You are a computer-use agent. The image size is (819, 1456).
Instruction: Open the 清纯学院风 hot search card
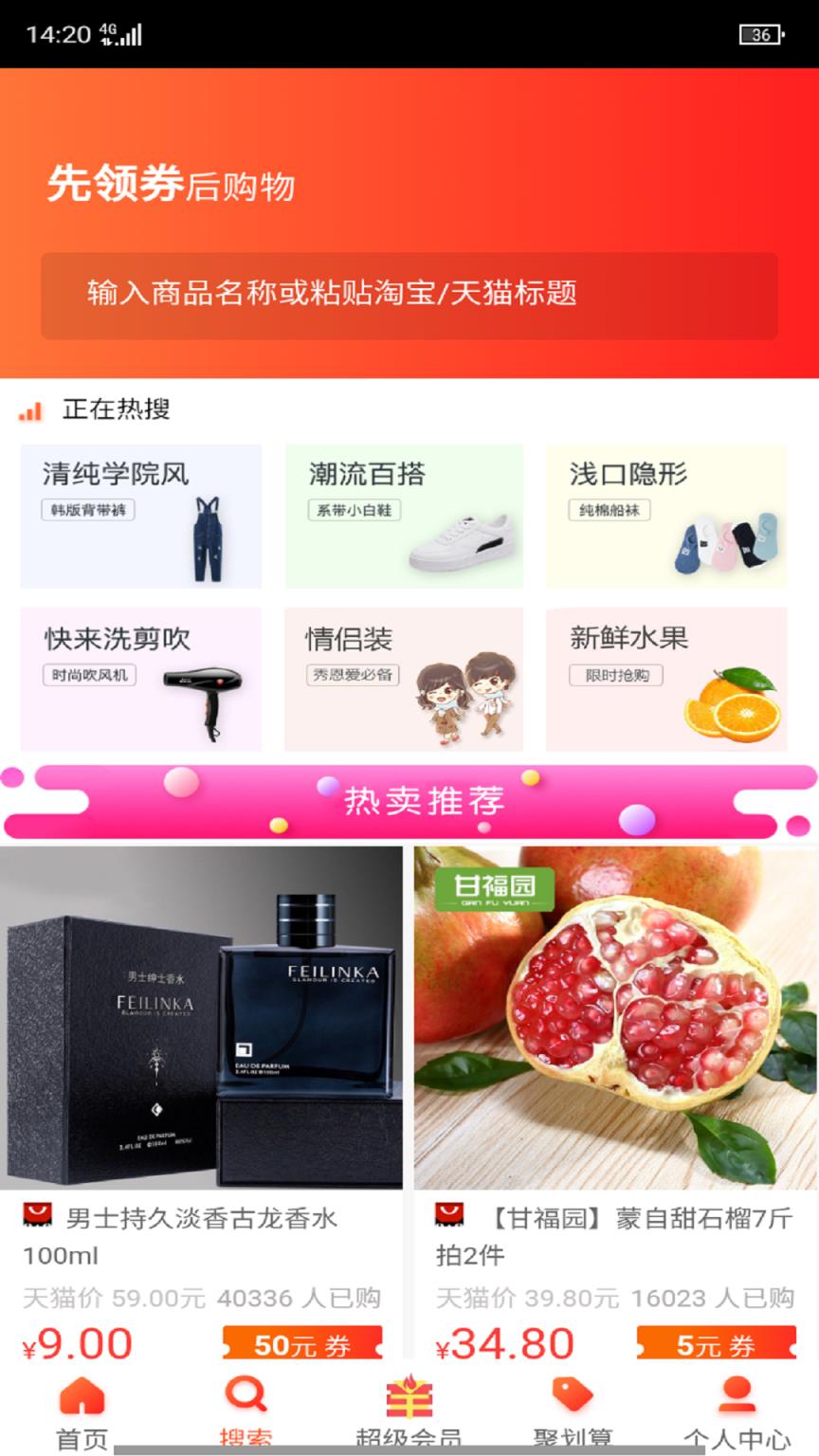pyautogui.click(x=139, y=515)
